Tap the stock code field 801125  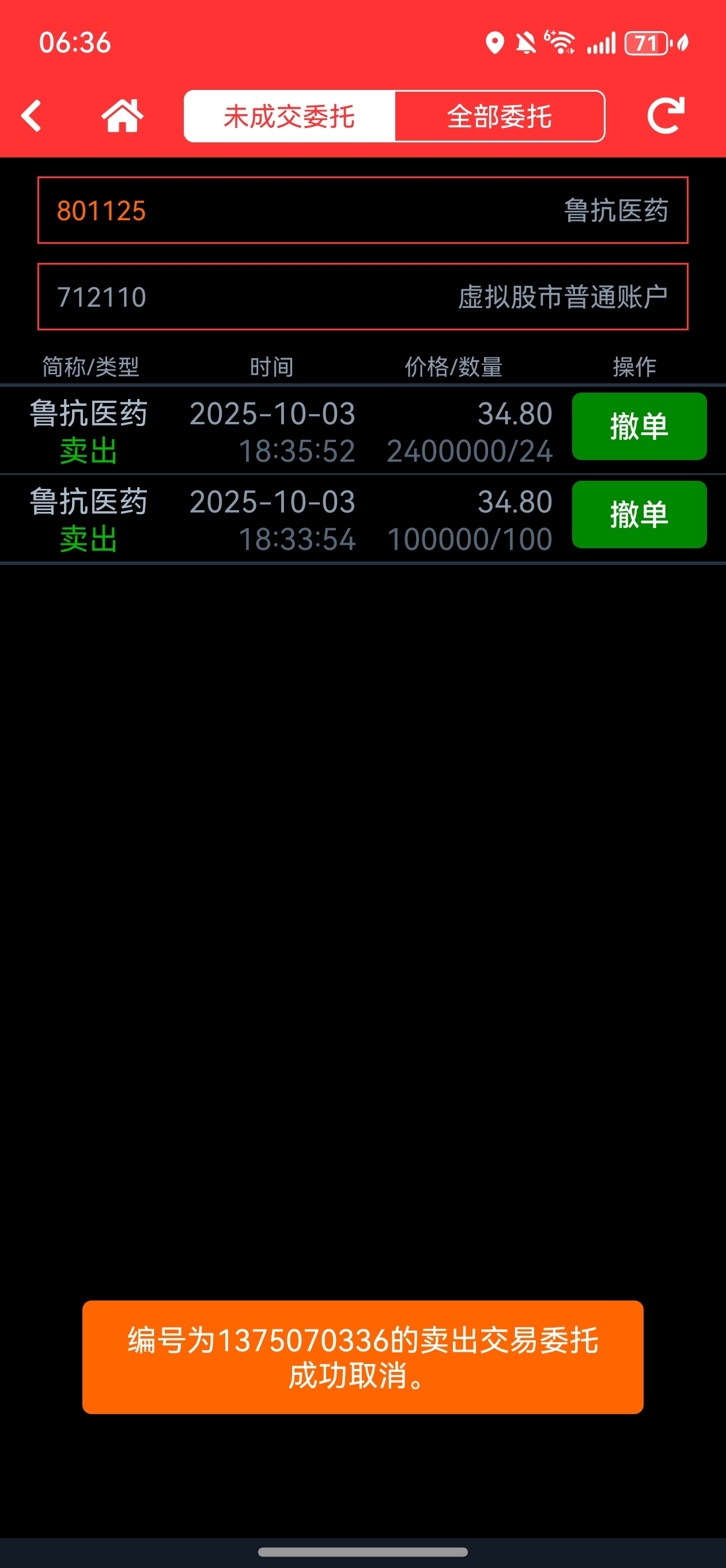(362, 210)
